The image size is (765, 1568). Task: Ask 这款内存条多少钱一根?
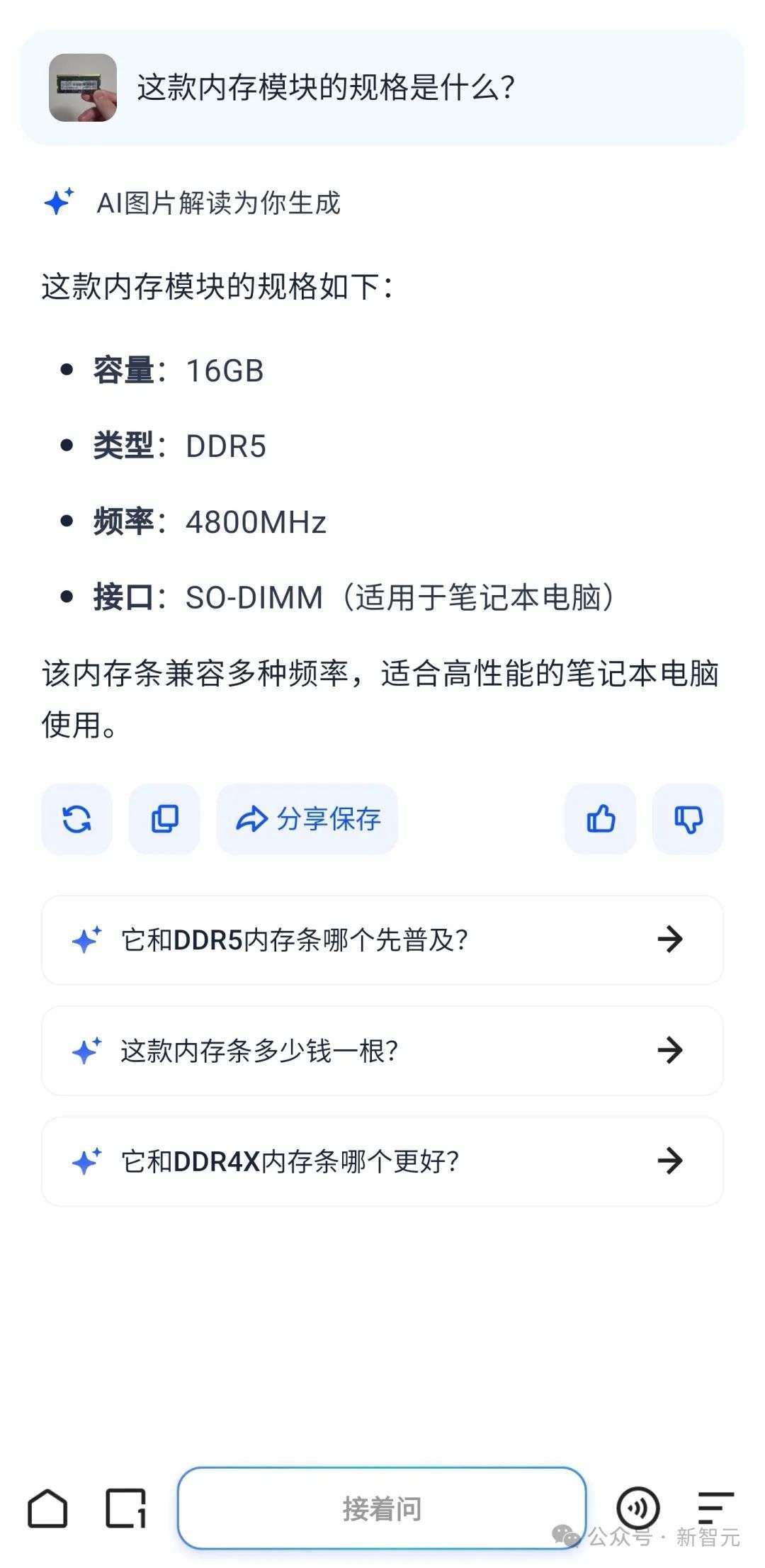click(382, 1051)
